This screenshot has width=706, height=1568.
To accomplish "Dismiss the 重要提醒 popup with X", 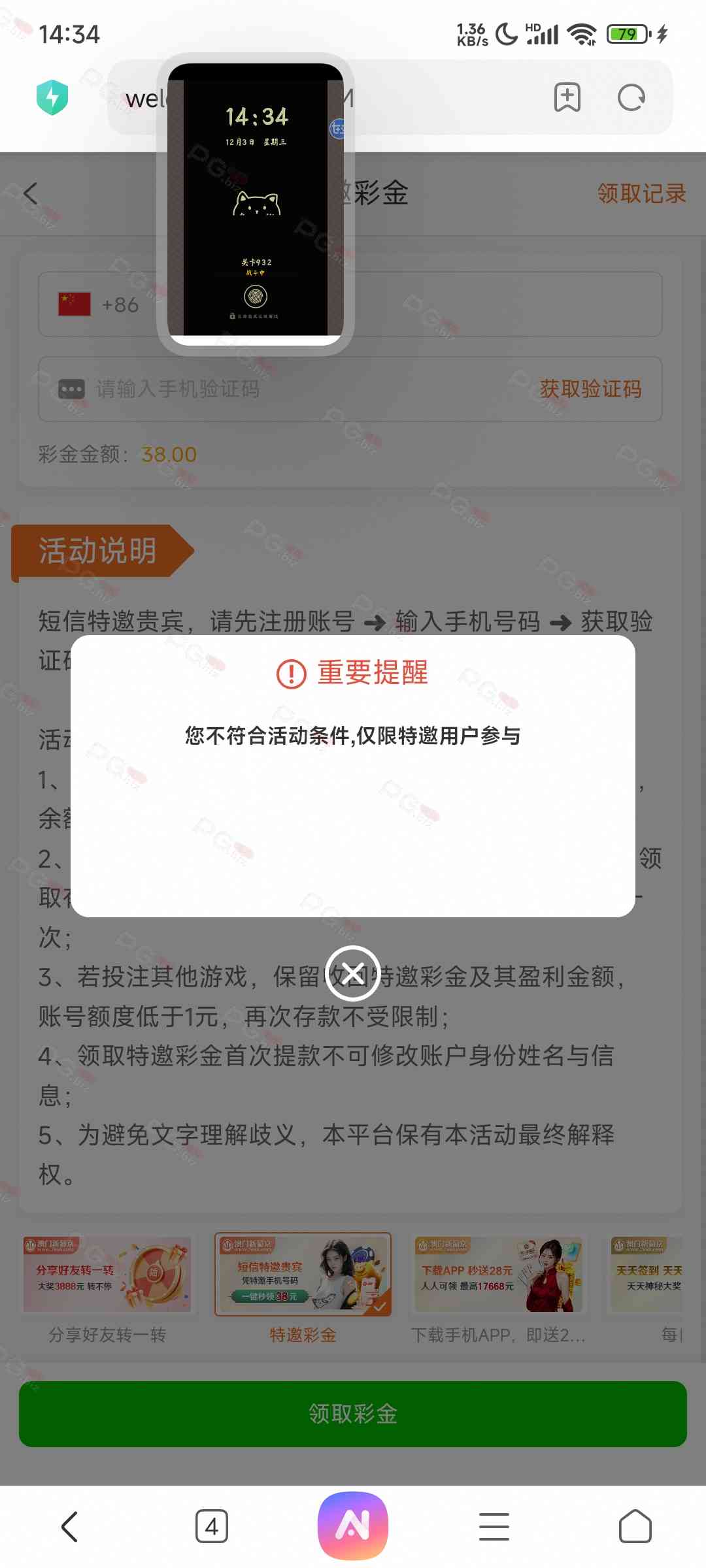I will [353, 973].
